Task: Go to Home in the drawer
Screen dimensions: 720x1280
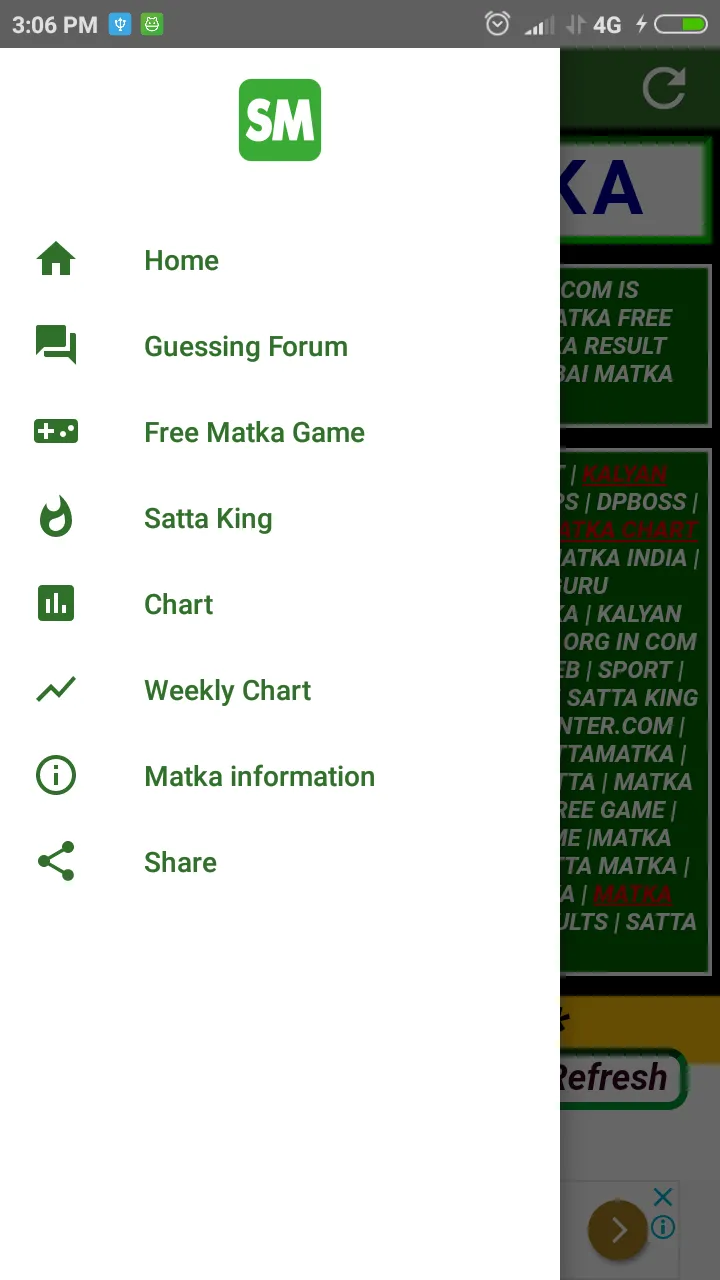Action: [181, 260]
